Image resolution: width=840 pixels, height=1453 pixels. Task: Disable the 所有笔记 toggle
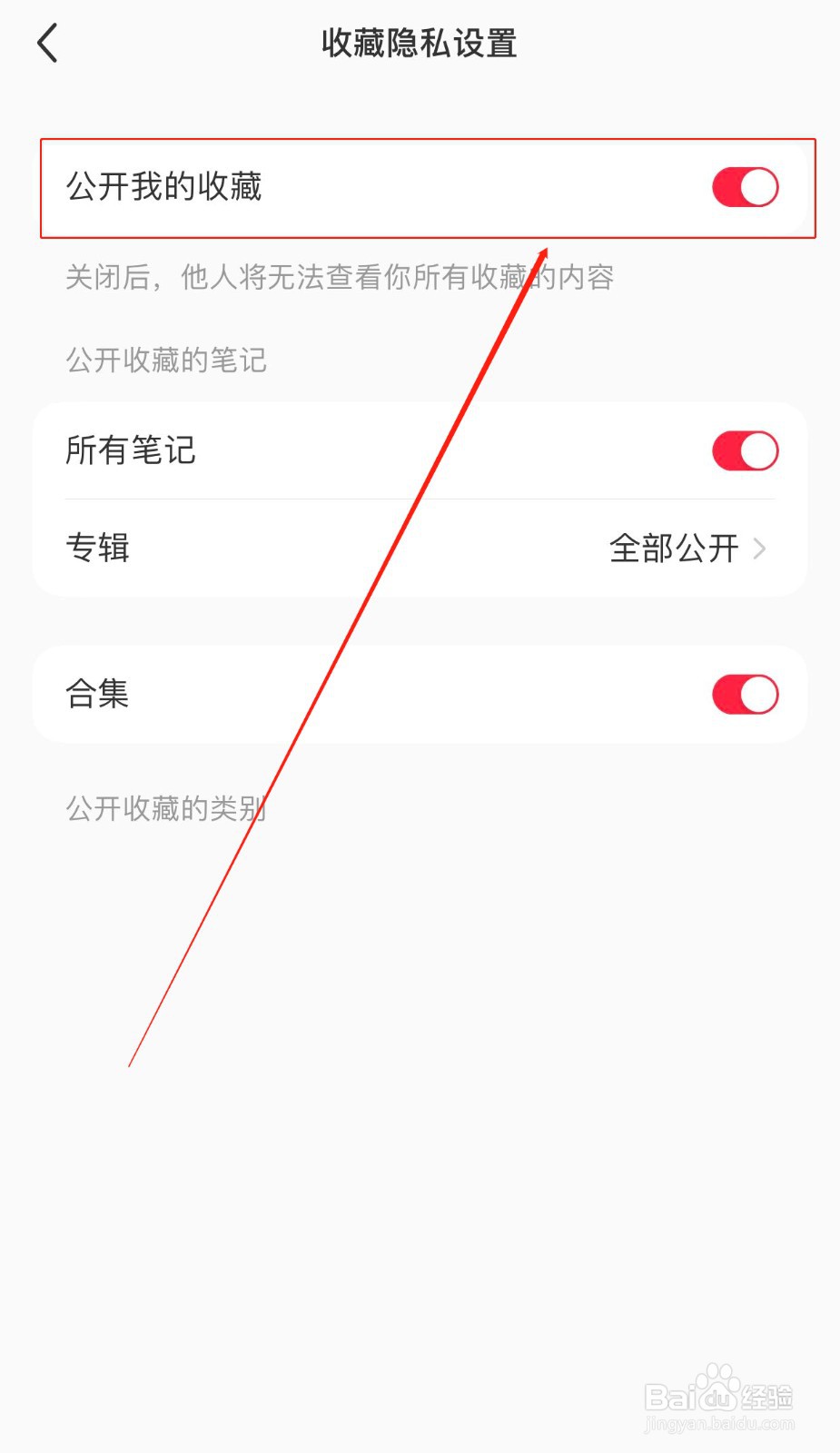pos(744,450)
